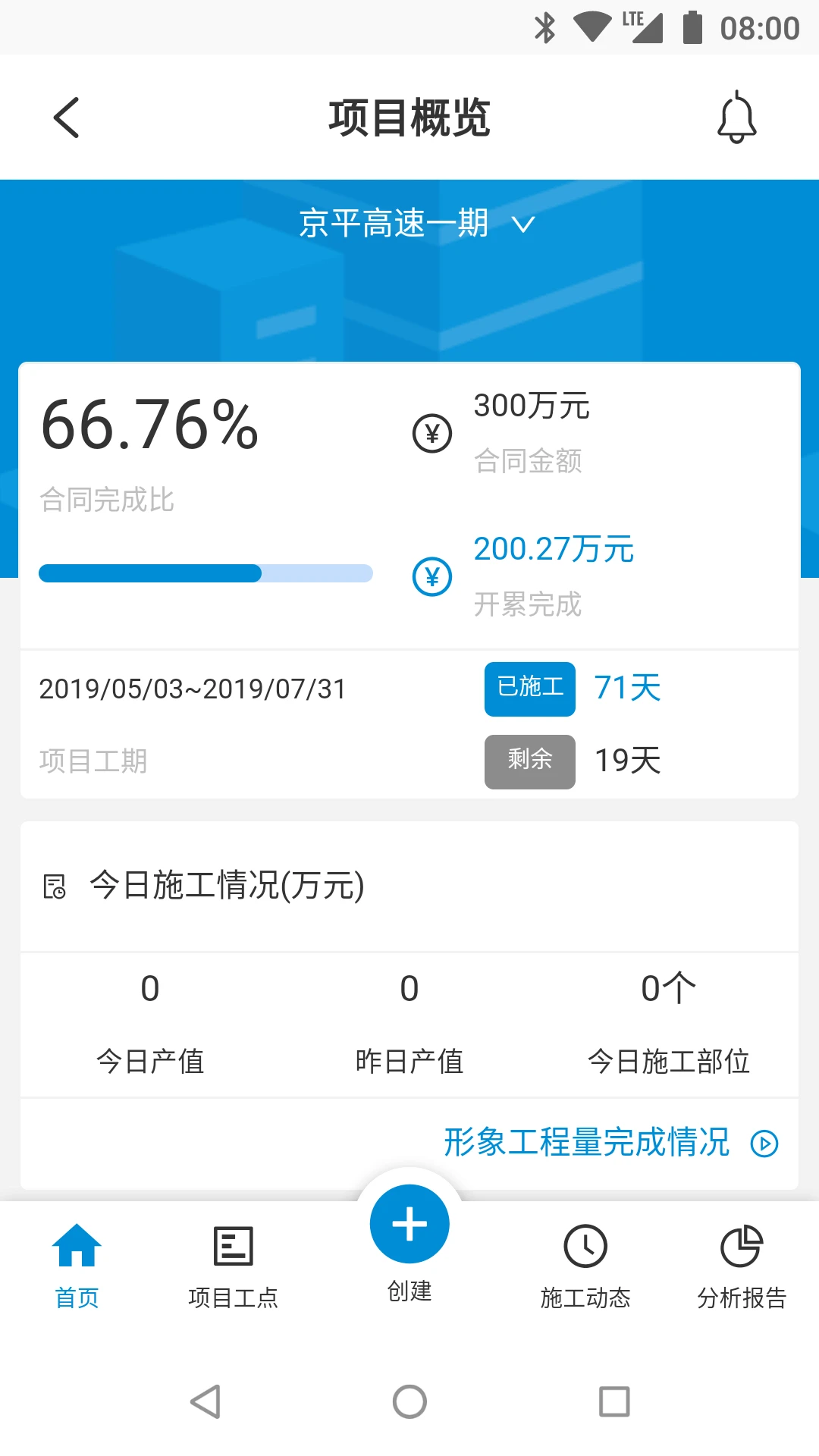Select the 剩余 gray toggle
This screenshot has height=1456, width=819.
[529, 761]
